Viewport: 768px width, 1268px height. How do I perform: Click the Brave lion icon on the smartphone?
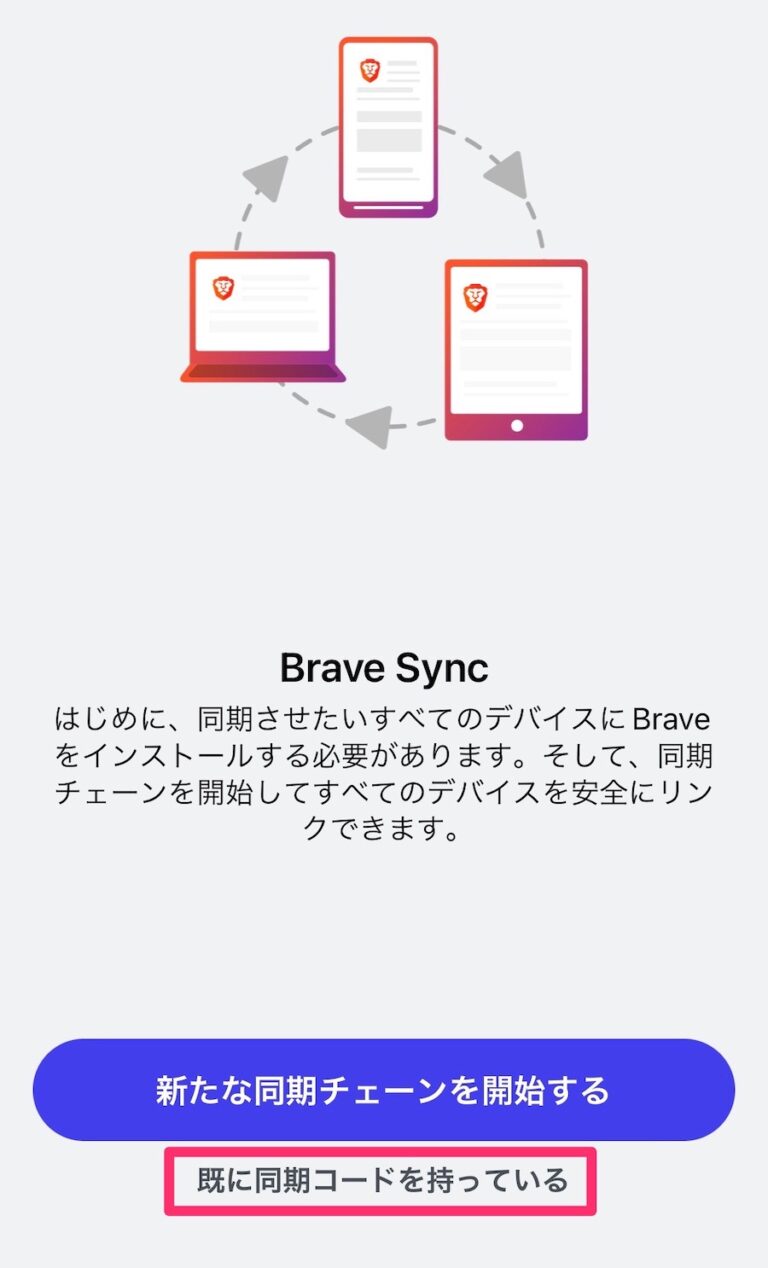pyautogui.click(x=371, y=70)
